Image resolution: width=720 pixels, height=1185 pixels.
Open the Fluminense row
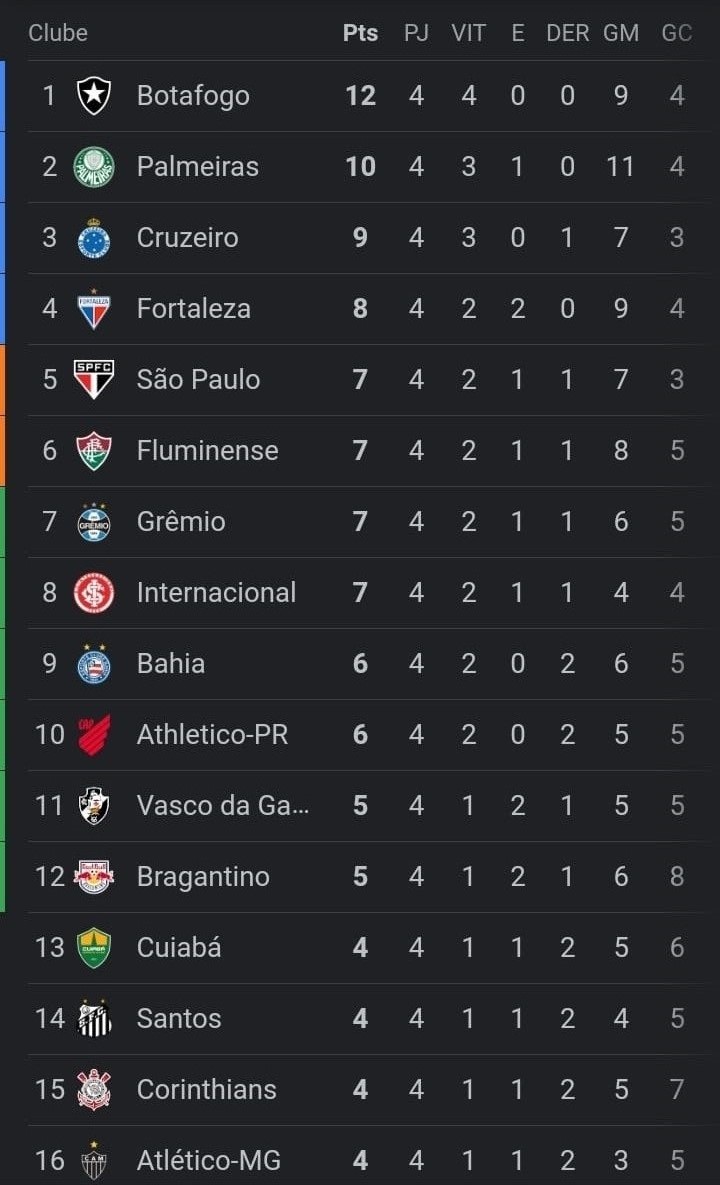click(x=207, y=451)
